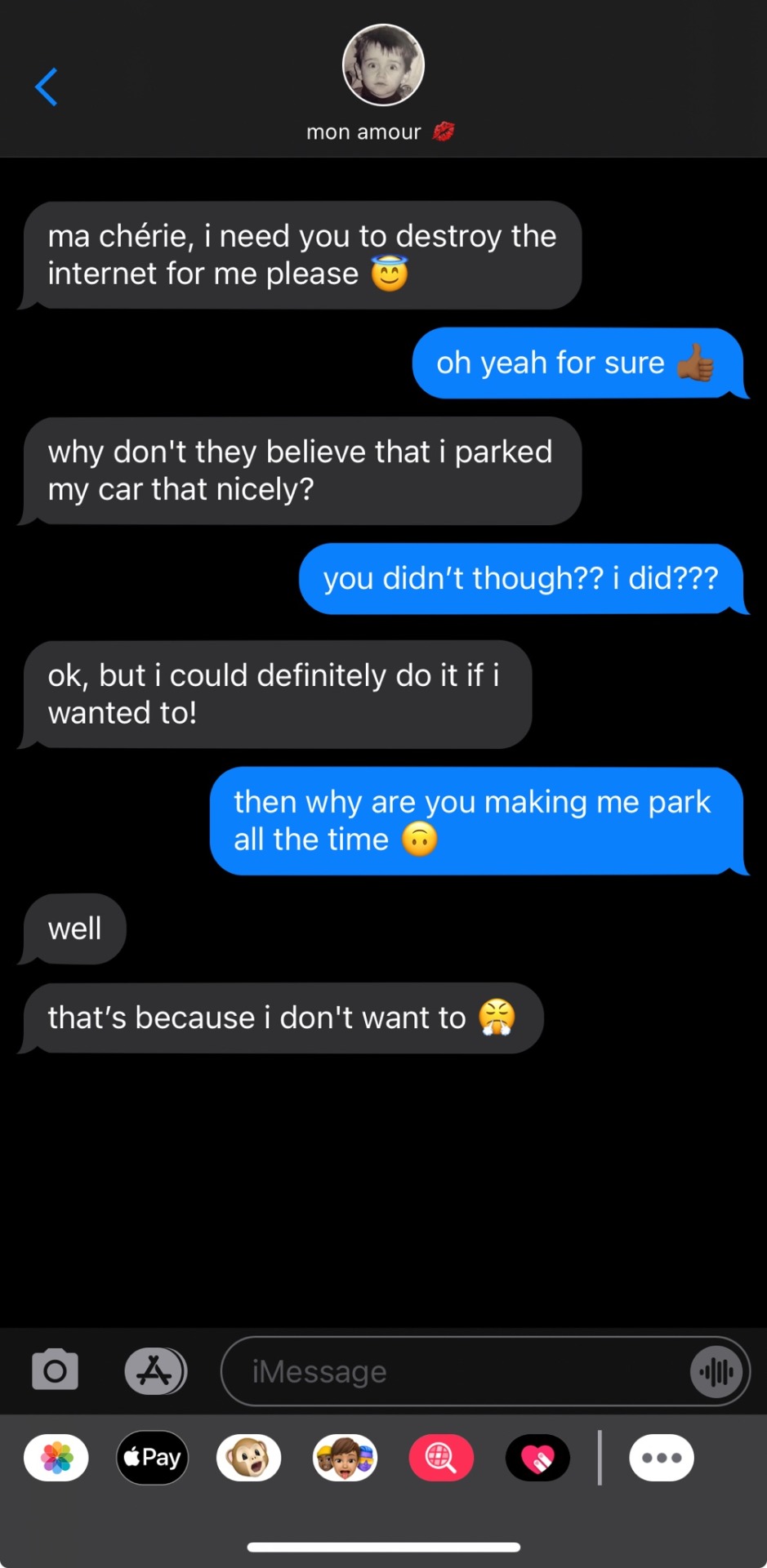Open the Animoji monkey app
This screenshot has width=767, height=1568.
(248, 1457)
